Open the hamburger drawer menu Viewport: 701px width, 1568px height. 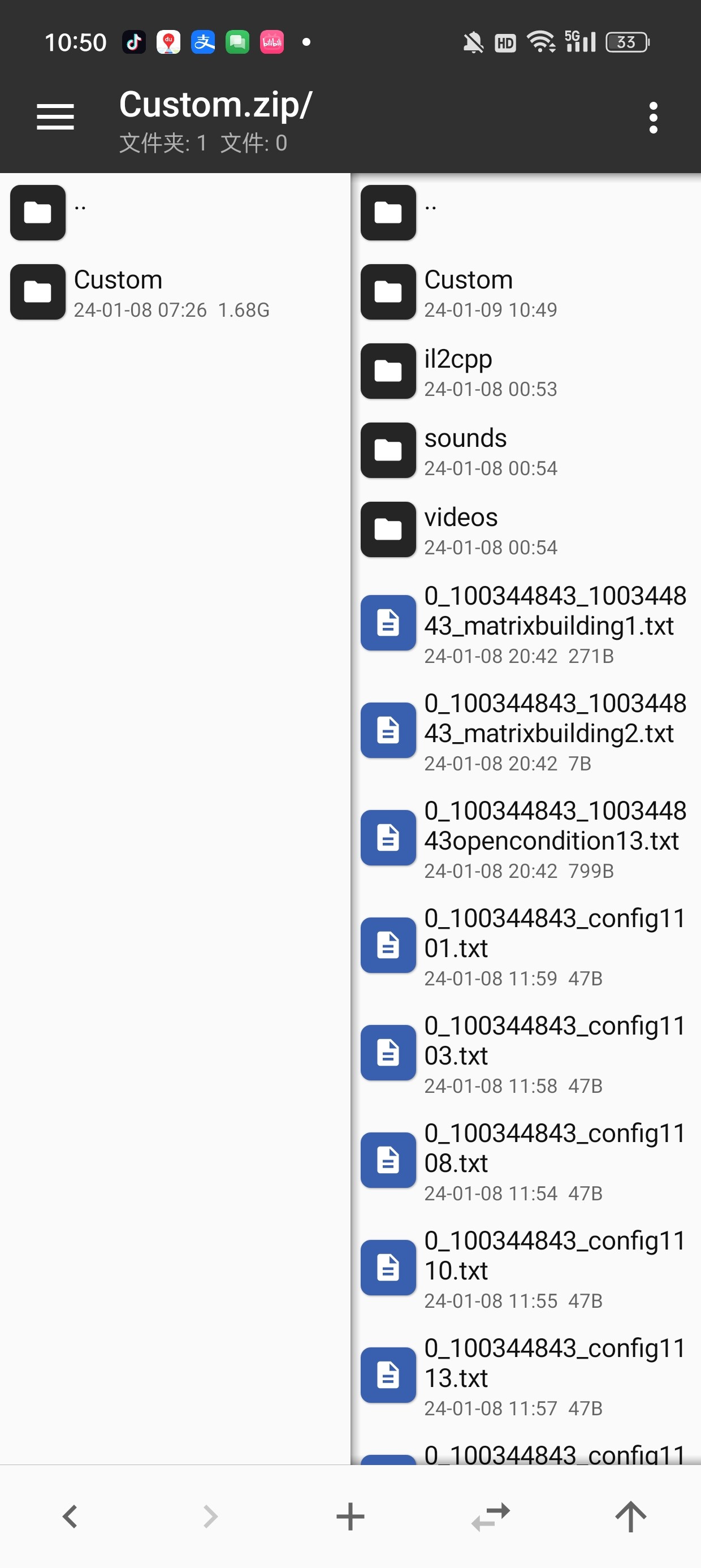click(x=55, y=117)
